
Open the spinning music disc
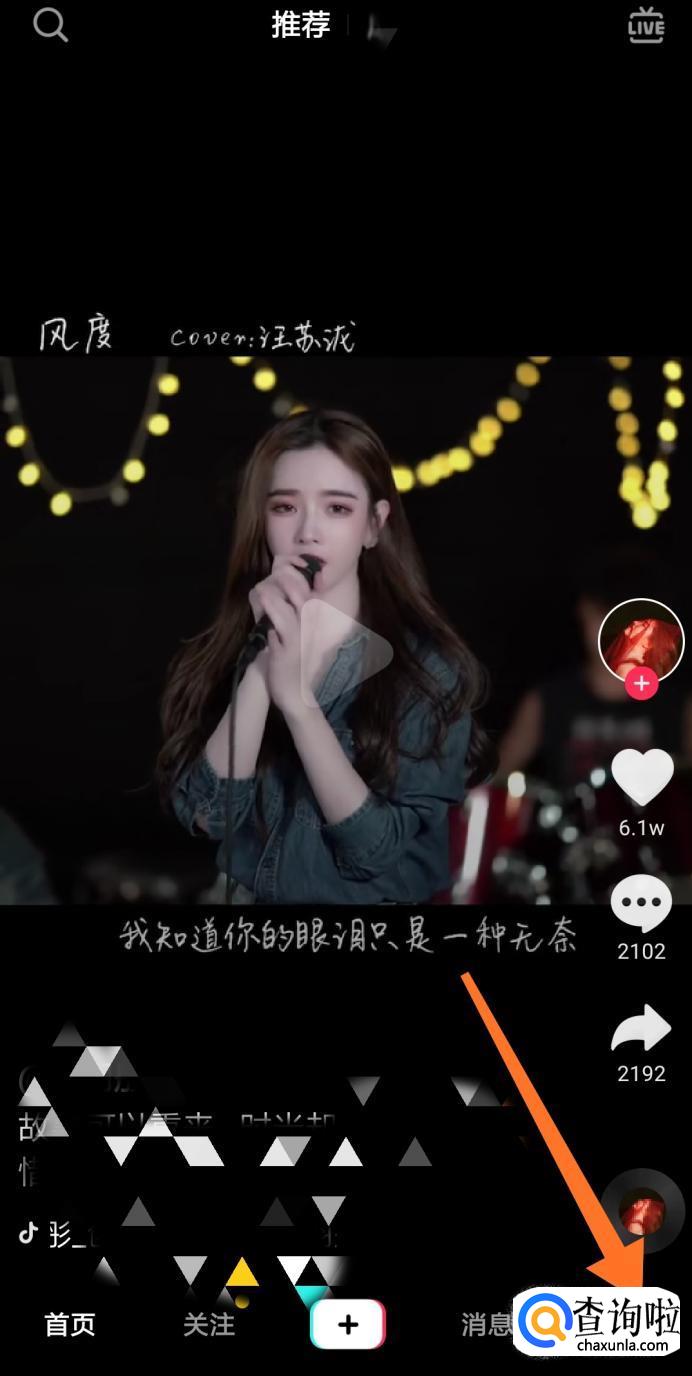click(641, 1211)
